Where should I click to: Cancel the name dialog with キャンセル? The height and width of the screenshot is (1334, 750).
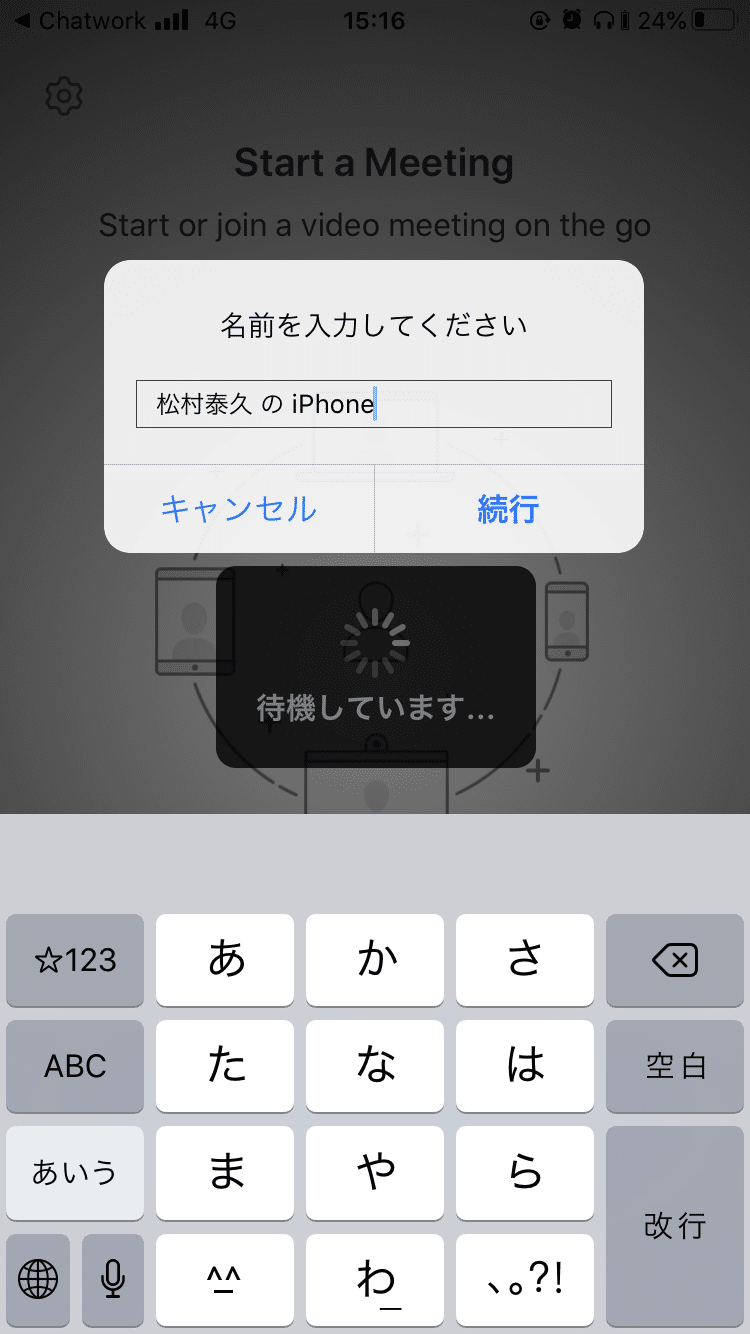239,509
